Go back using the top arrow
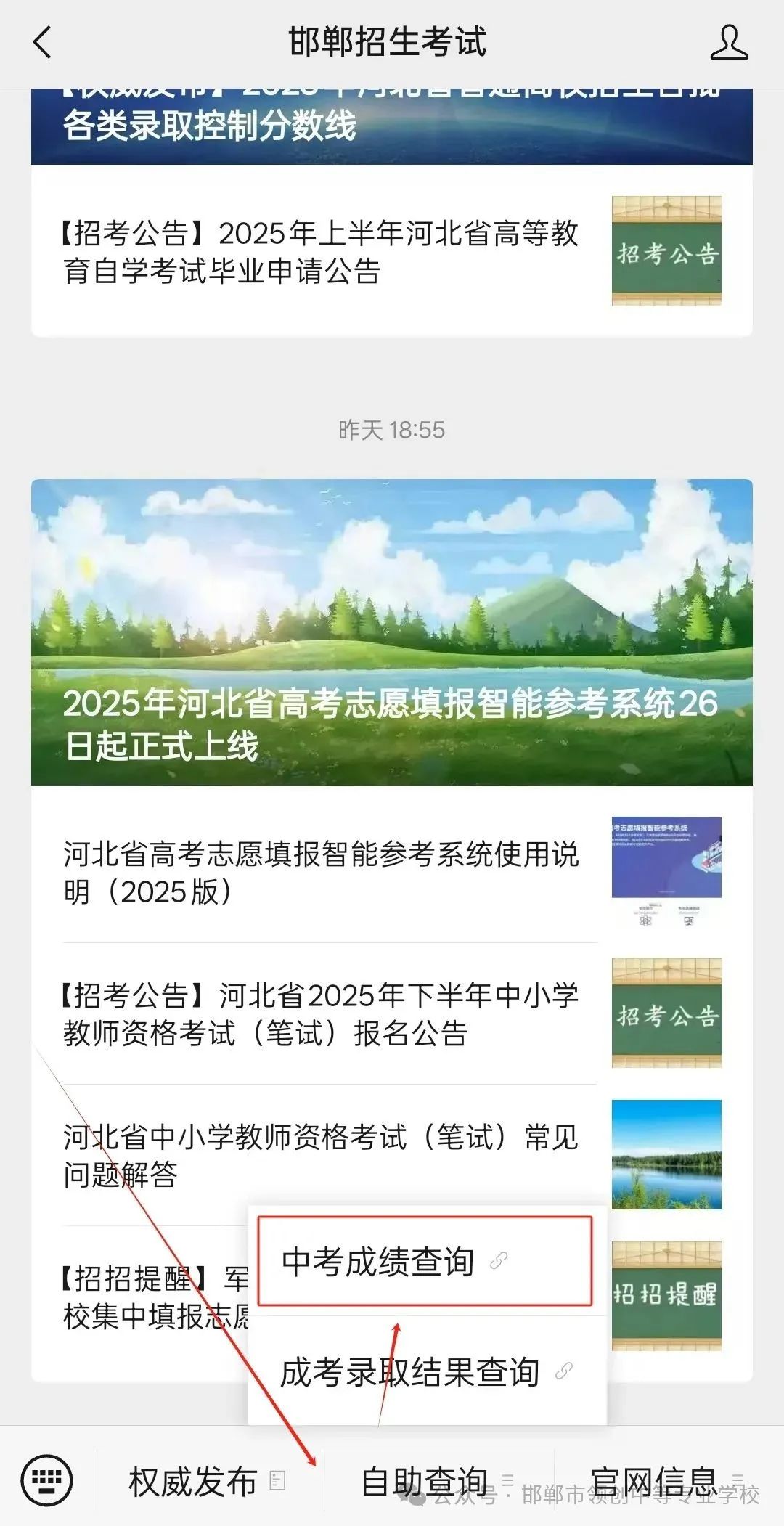Screen dimensions: 784x1526 click(43, 42)
